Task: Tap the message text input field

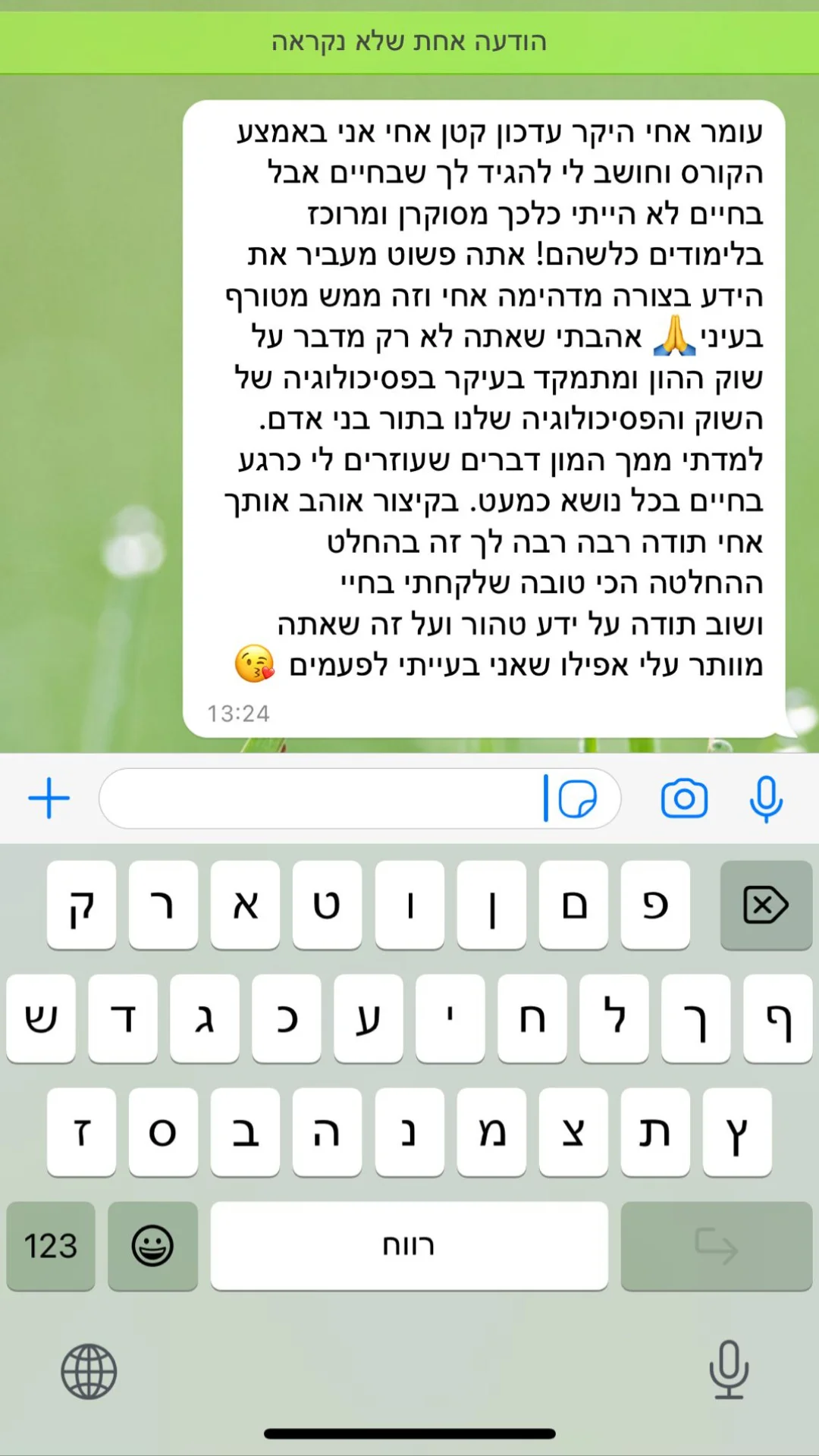Action: tap(318, 799)
